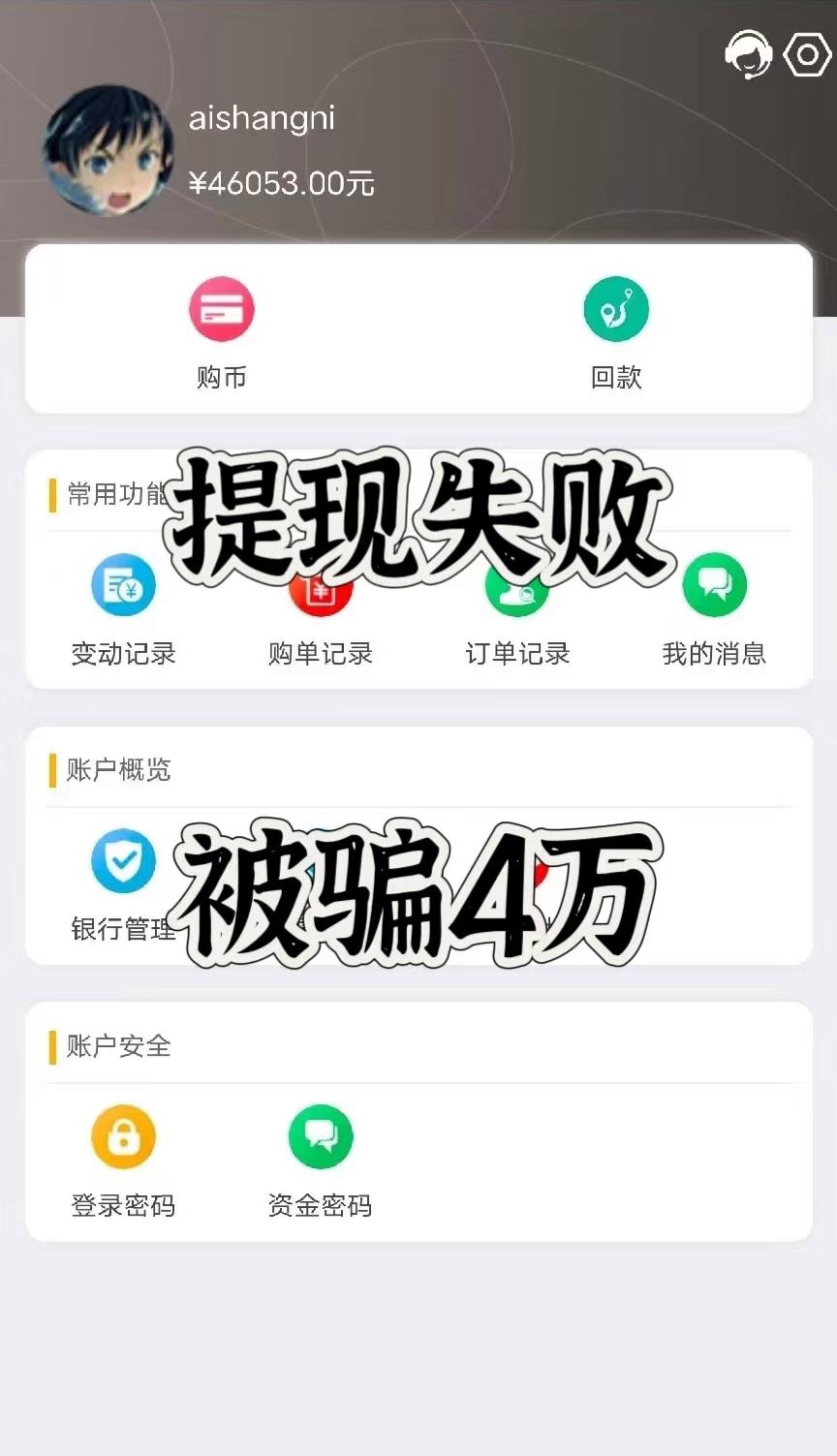
Task: Open the customer service headset icon
Action: pyautogui.click(x=748, y=54)
